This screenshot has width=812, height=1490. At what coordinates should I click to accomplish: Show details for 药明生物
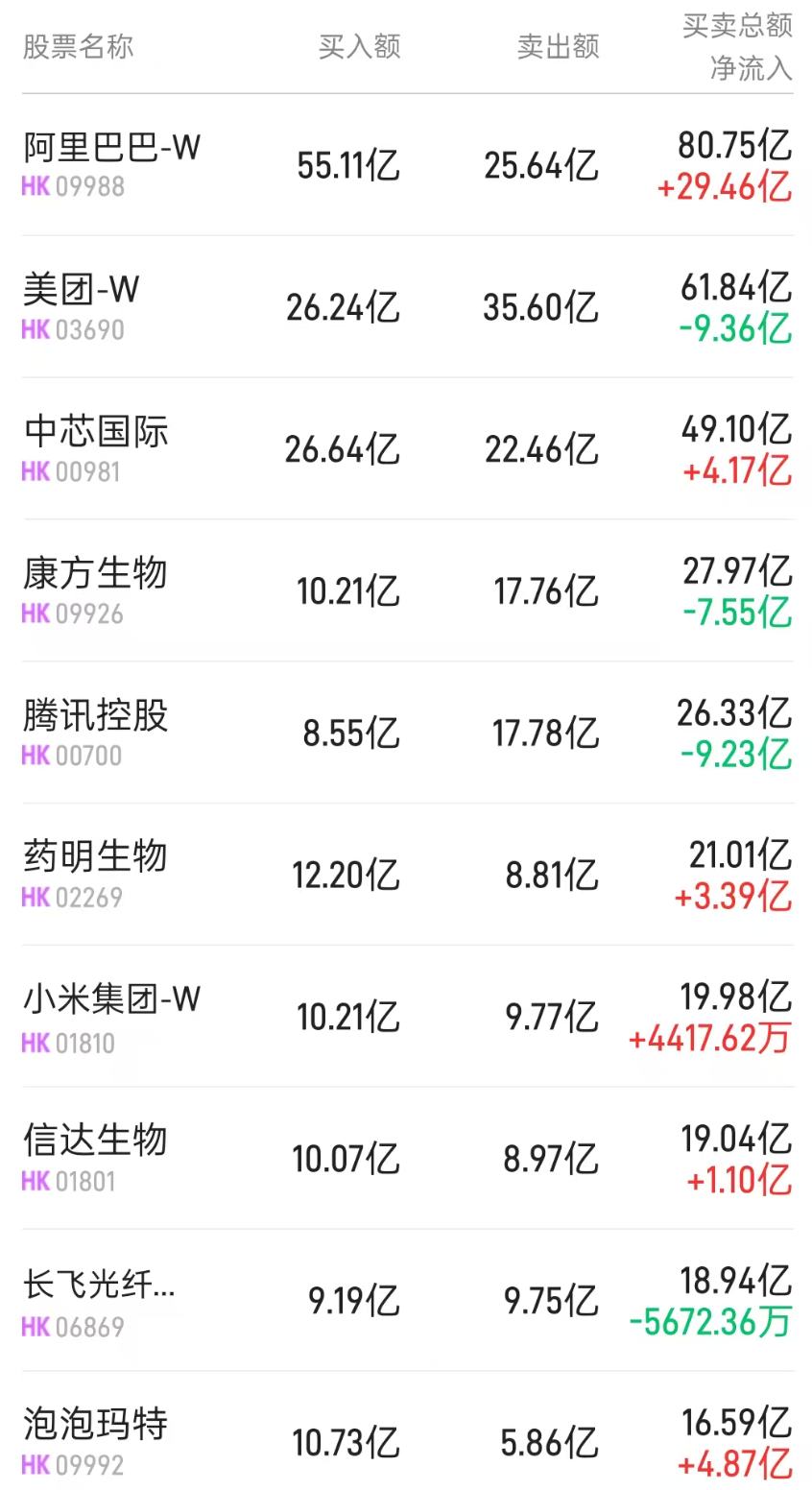coord(95,857)
